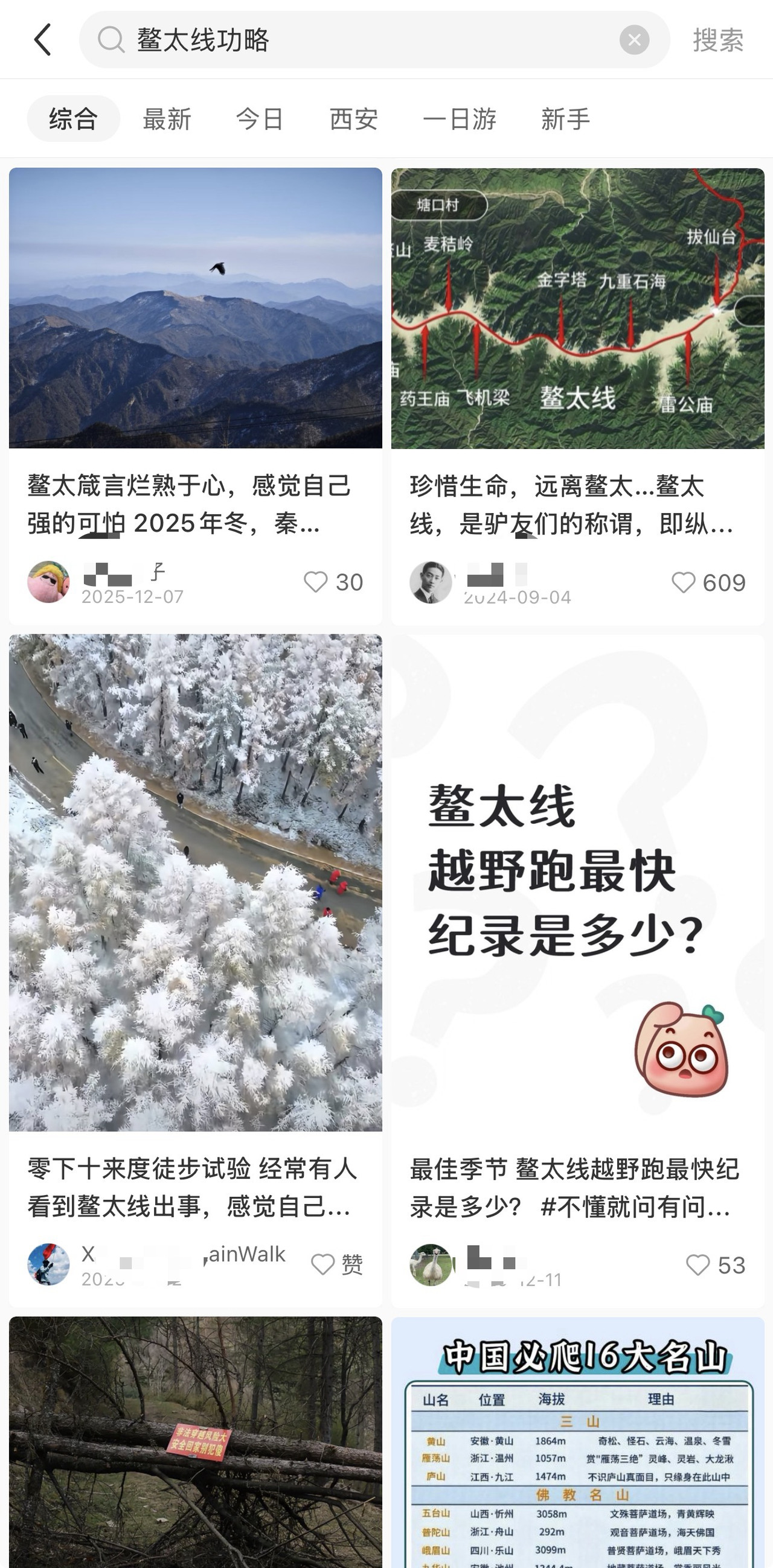
Task: Tap the 搜索 button
Action: (717, 40)
